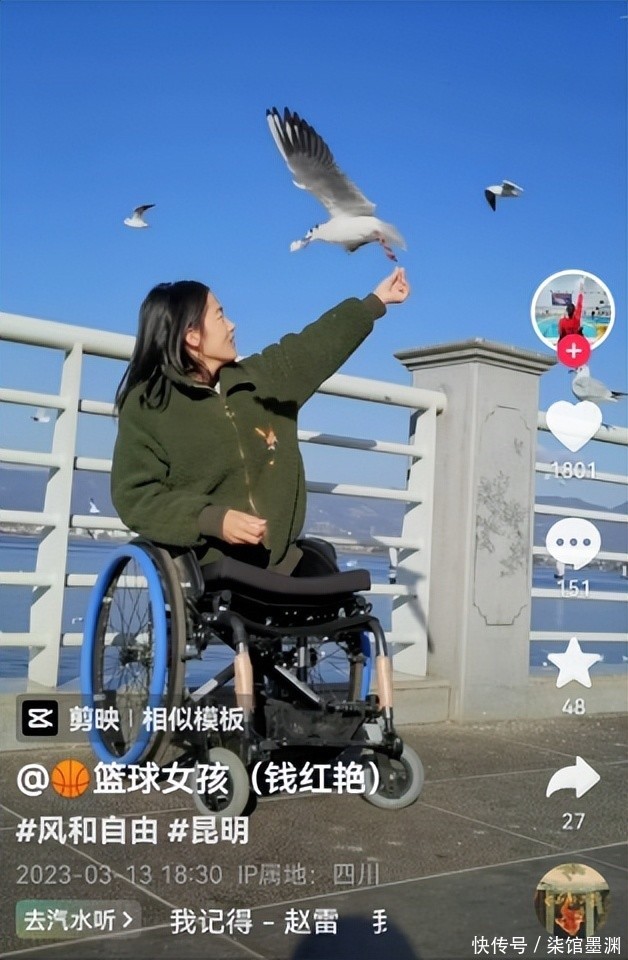Open the song 我记得 - 赵雷
628x960 pixels.
coord(254,921)
